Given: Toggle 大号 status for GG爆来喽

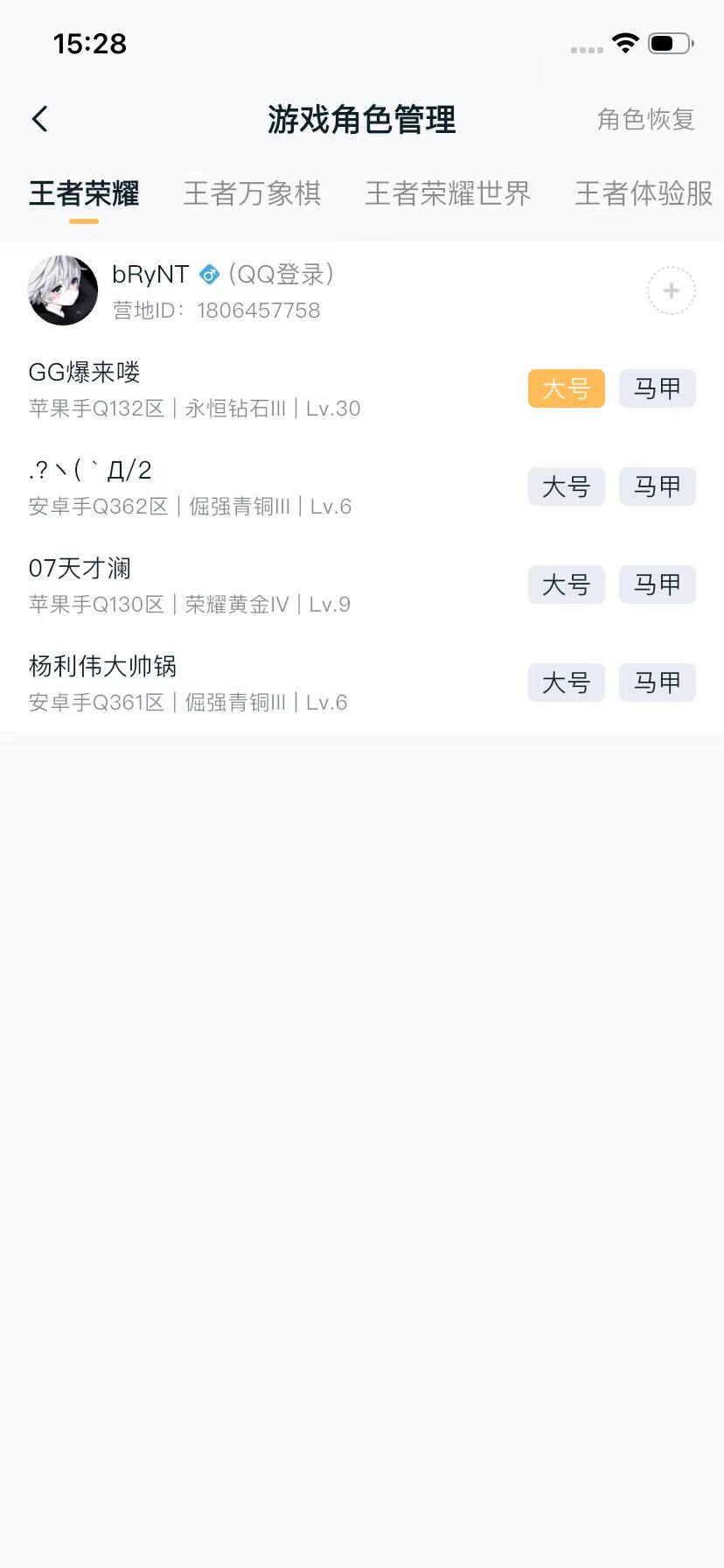Looking at the screenshot, I should (566, 388).
